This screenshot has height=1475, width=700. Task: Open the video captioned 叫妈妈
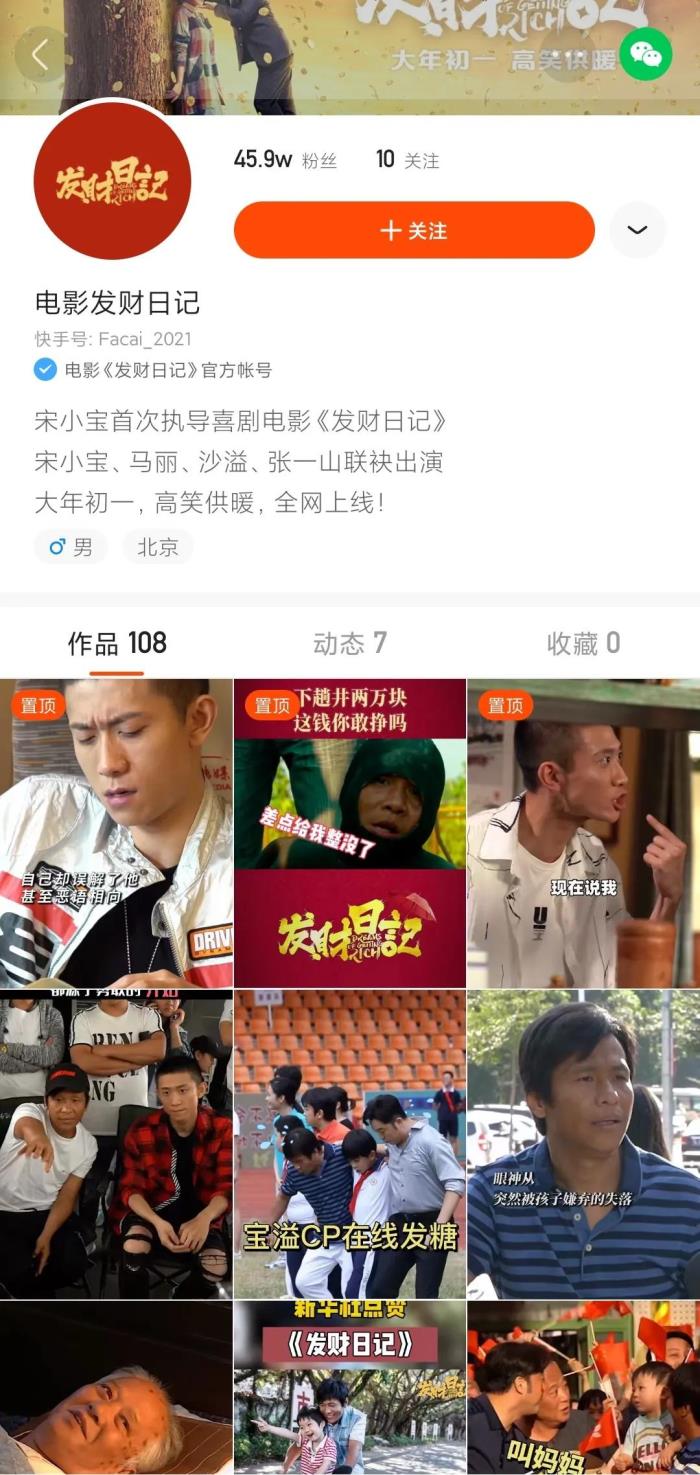pos(583,1388)
